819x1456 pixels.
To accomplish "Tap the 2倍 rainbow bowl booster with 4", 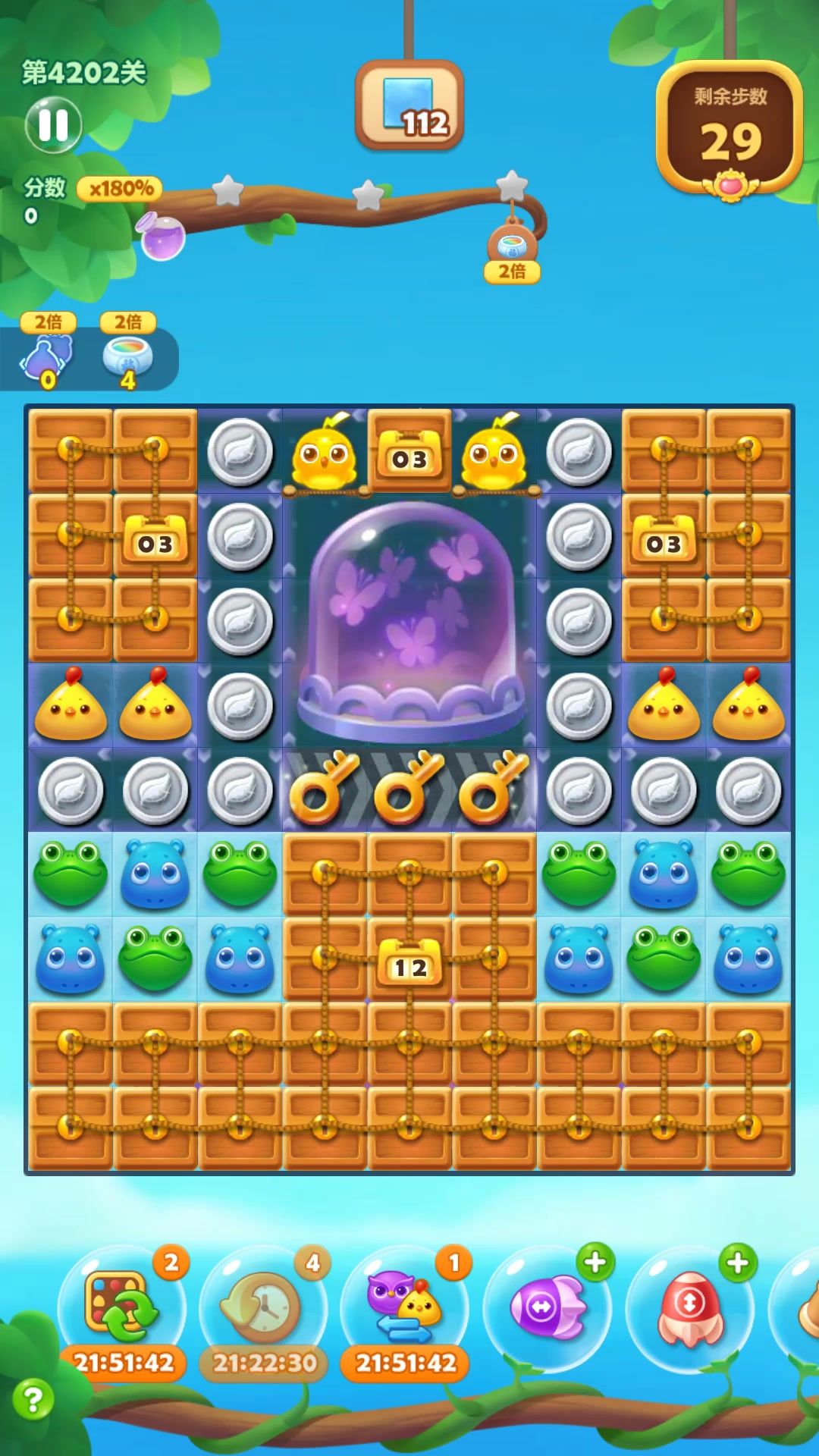I will click(127, 355).
